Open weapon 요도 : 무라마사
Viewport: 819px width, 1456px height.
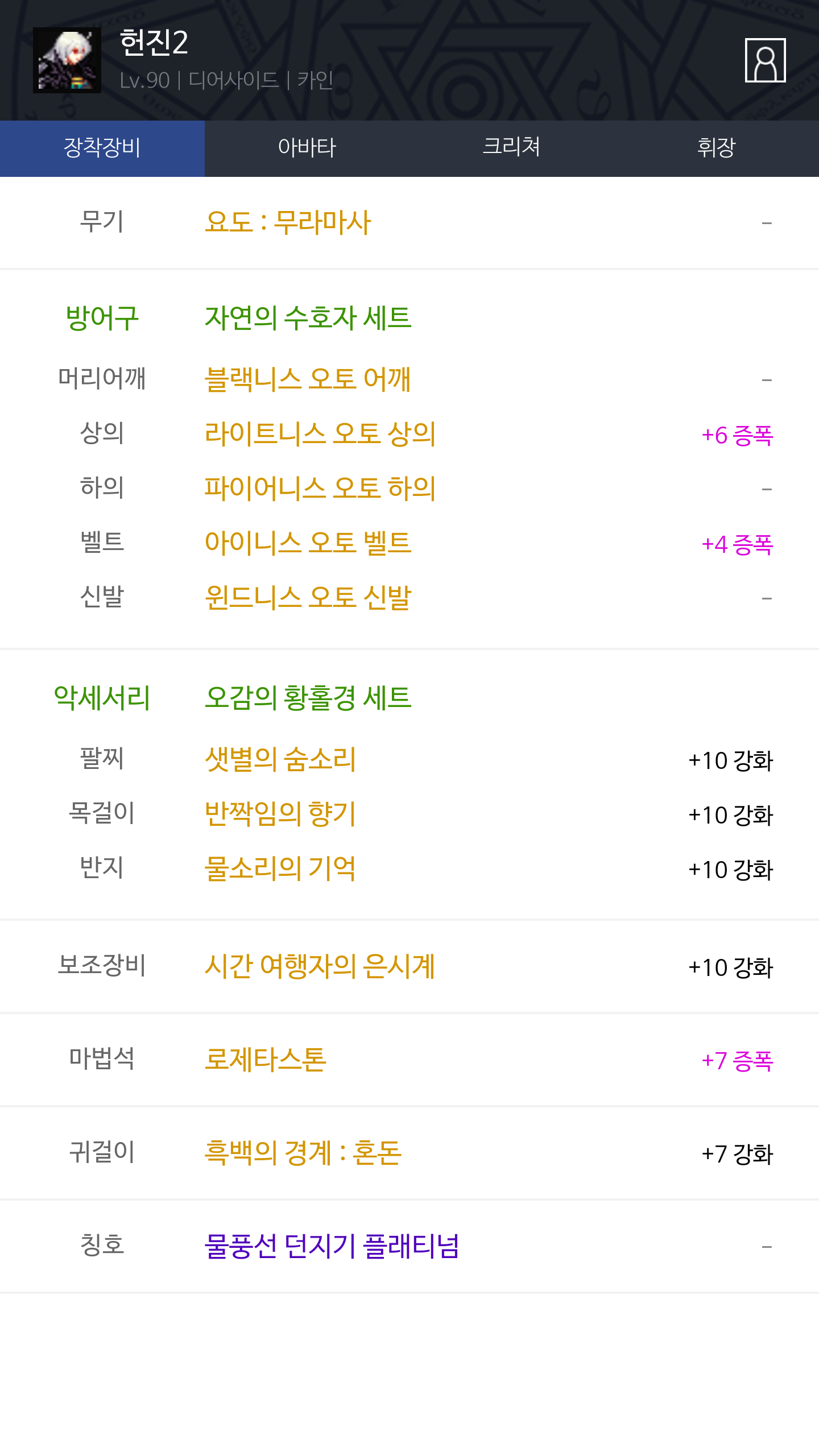tap(288, 222)
